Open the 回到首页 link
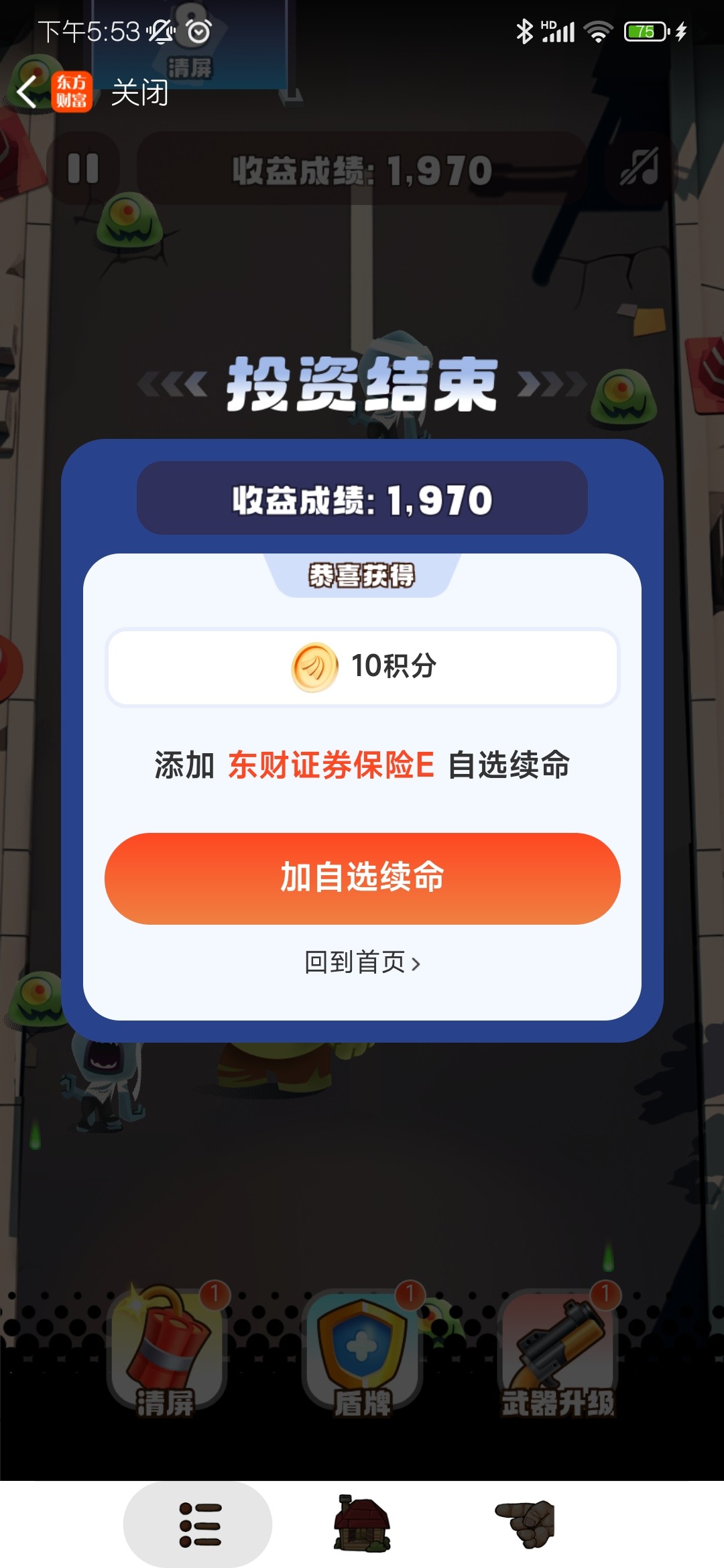This screenshot has height=1568, width=724. (362, 963)
